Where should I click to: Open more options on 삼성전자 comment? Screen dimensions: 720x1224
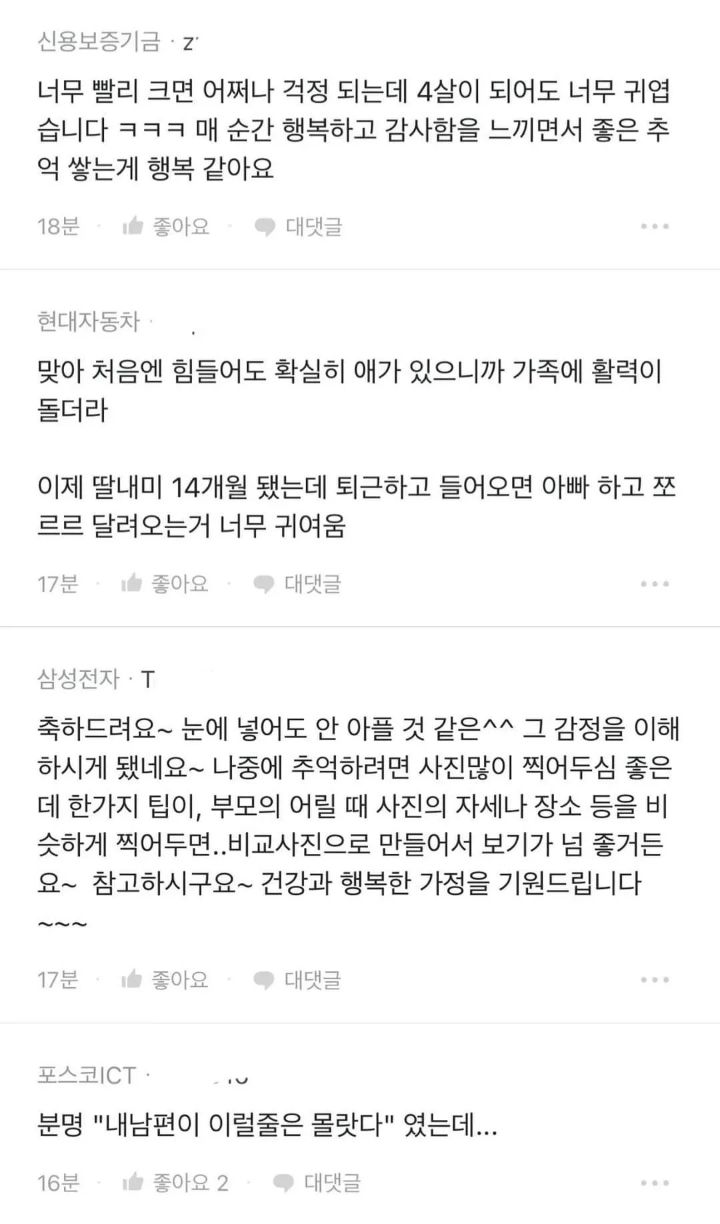tap(655, 979)
